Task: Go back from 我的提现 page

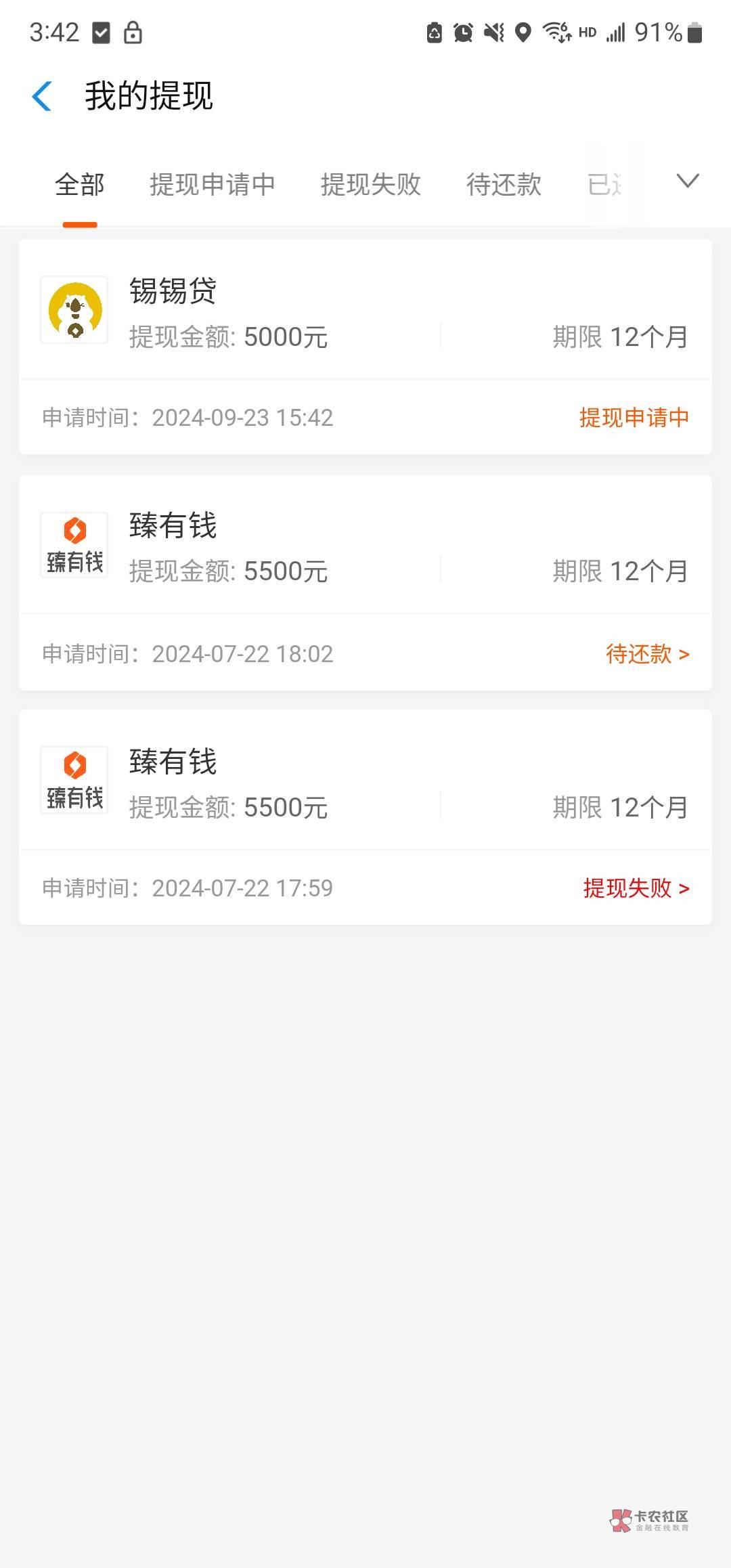Action: click(x=42, y=95)
